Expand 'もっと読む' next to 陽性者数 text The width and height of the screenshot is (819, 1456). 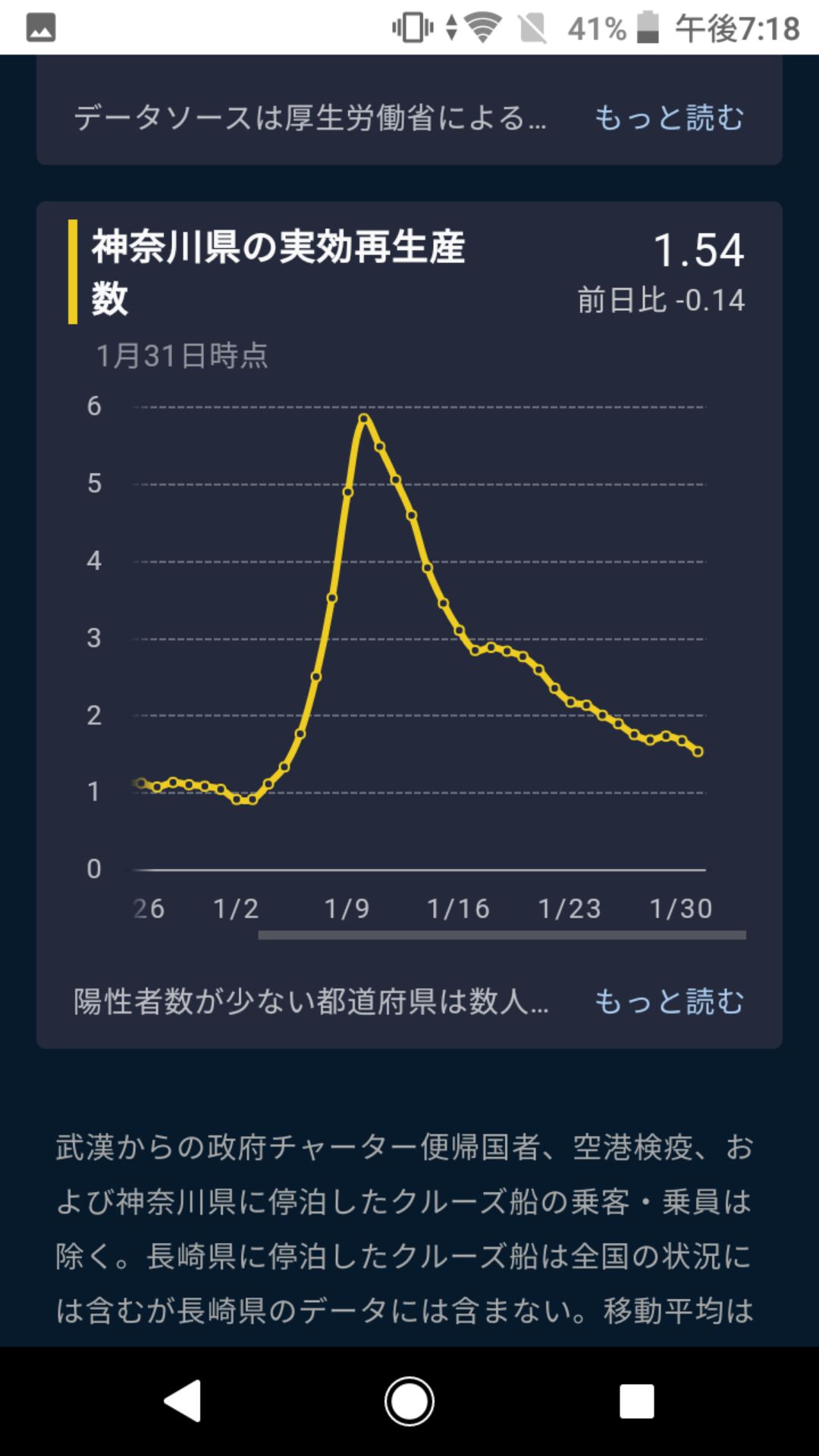point(668,1001)
